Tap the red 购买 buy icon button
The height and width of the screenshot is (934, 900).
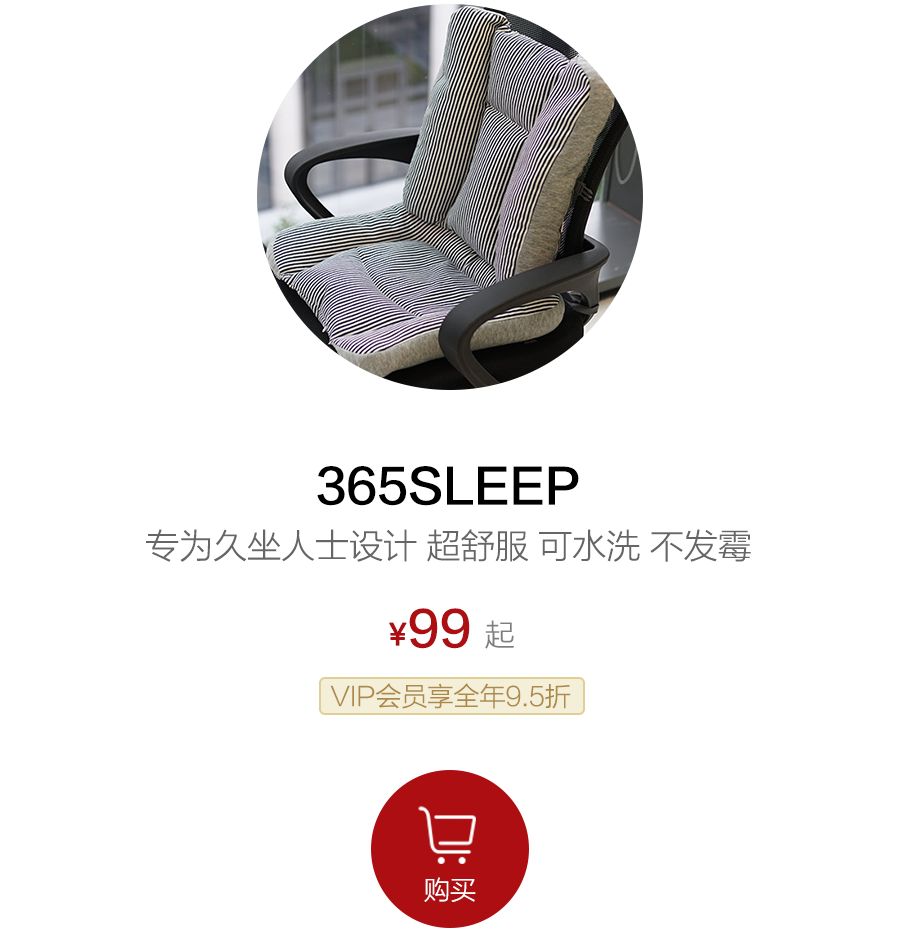pyautogui.click(x=448, y=848)
